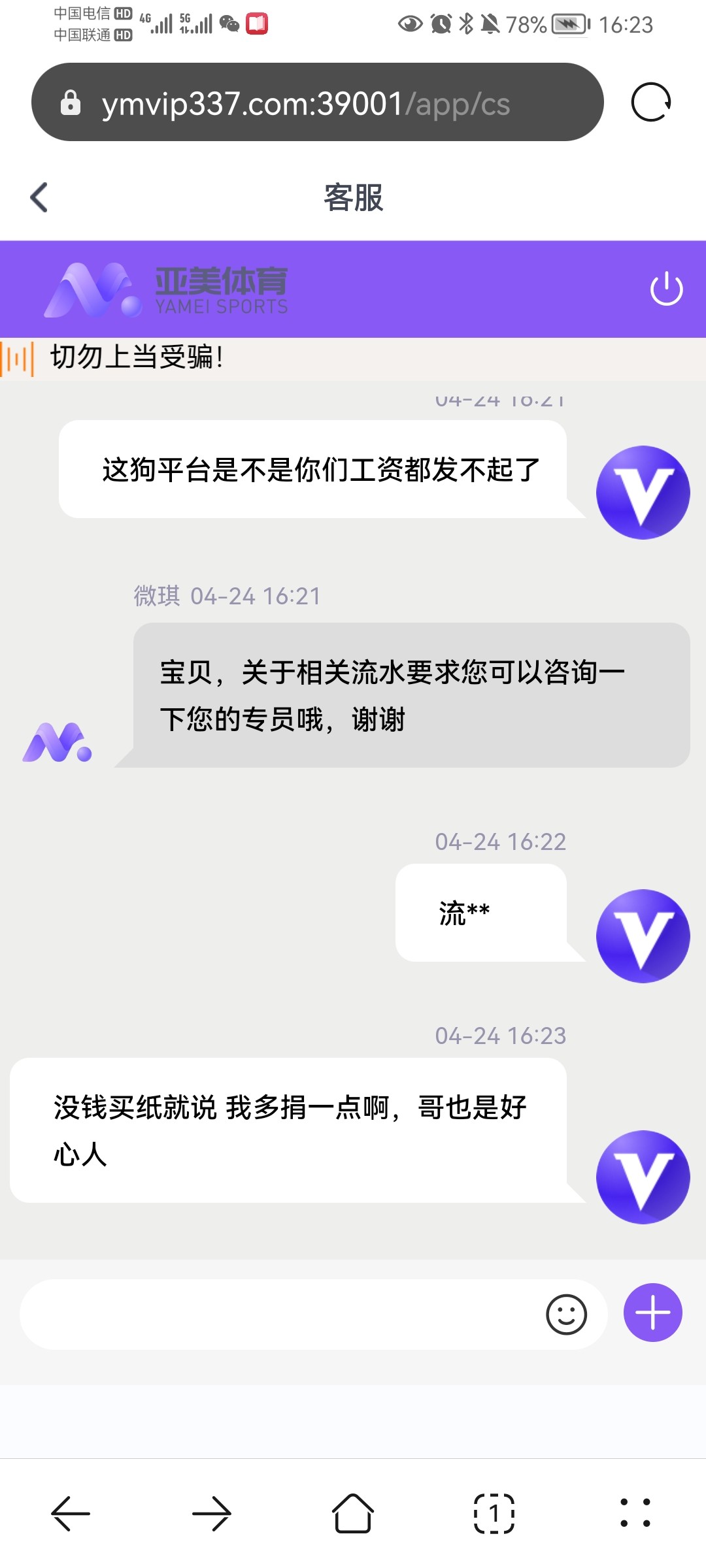This screenshot has height=1568, width=706.
Task: Open the emoji smiley picker in the message bar
Action: [x=568, y=1313]
